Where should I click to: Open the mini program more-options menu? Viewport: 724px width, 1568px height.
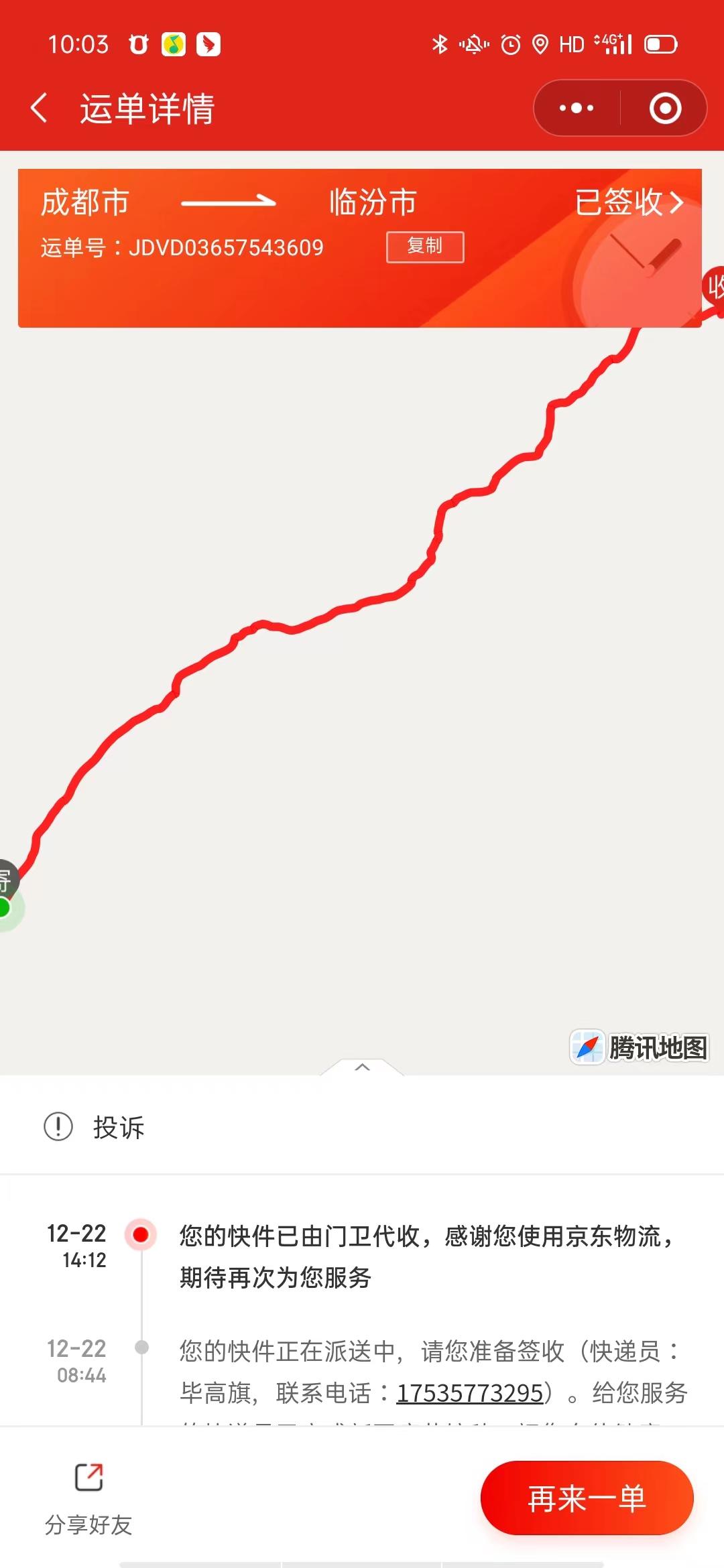577,108
